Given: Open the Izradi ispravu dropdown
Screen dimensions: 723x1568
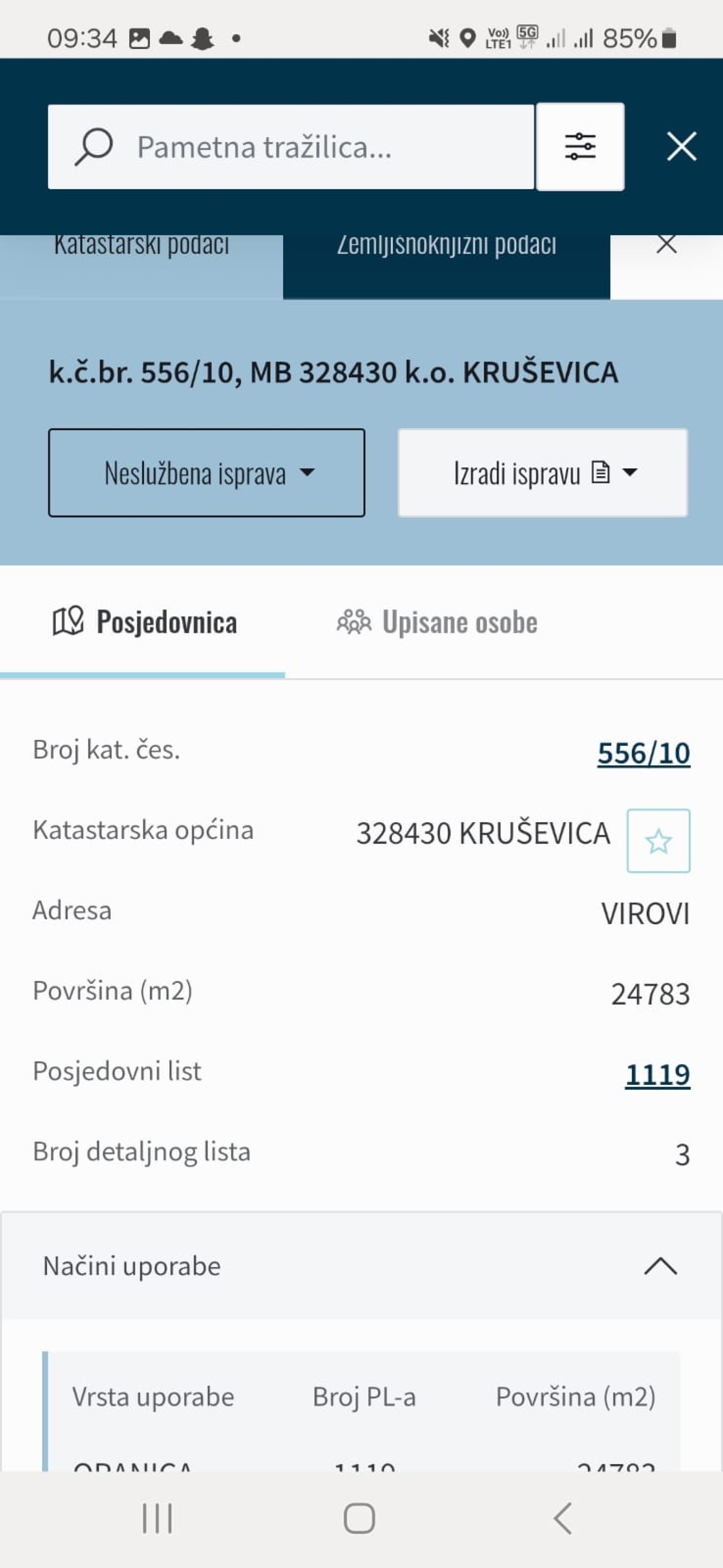Looking at the screenshot, I should [x=542, y=472].
